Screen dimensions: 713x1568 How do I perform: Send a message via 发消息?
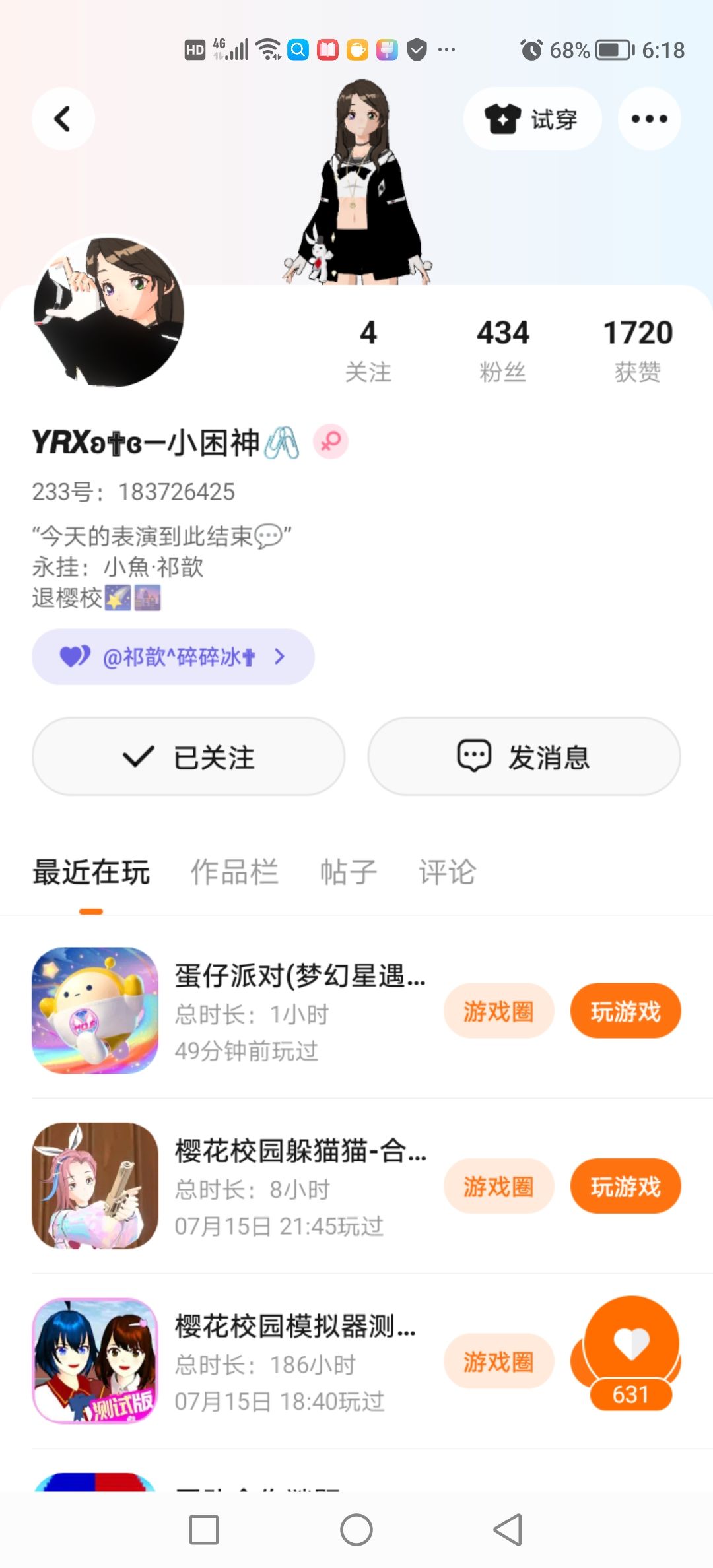pos(524,756)
